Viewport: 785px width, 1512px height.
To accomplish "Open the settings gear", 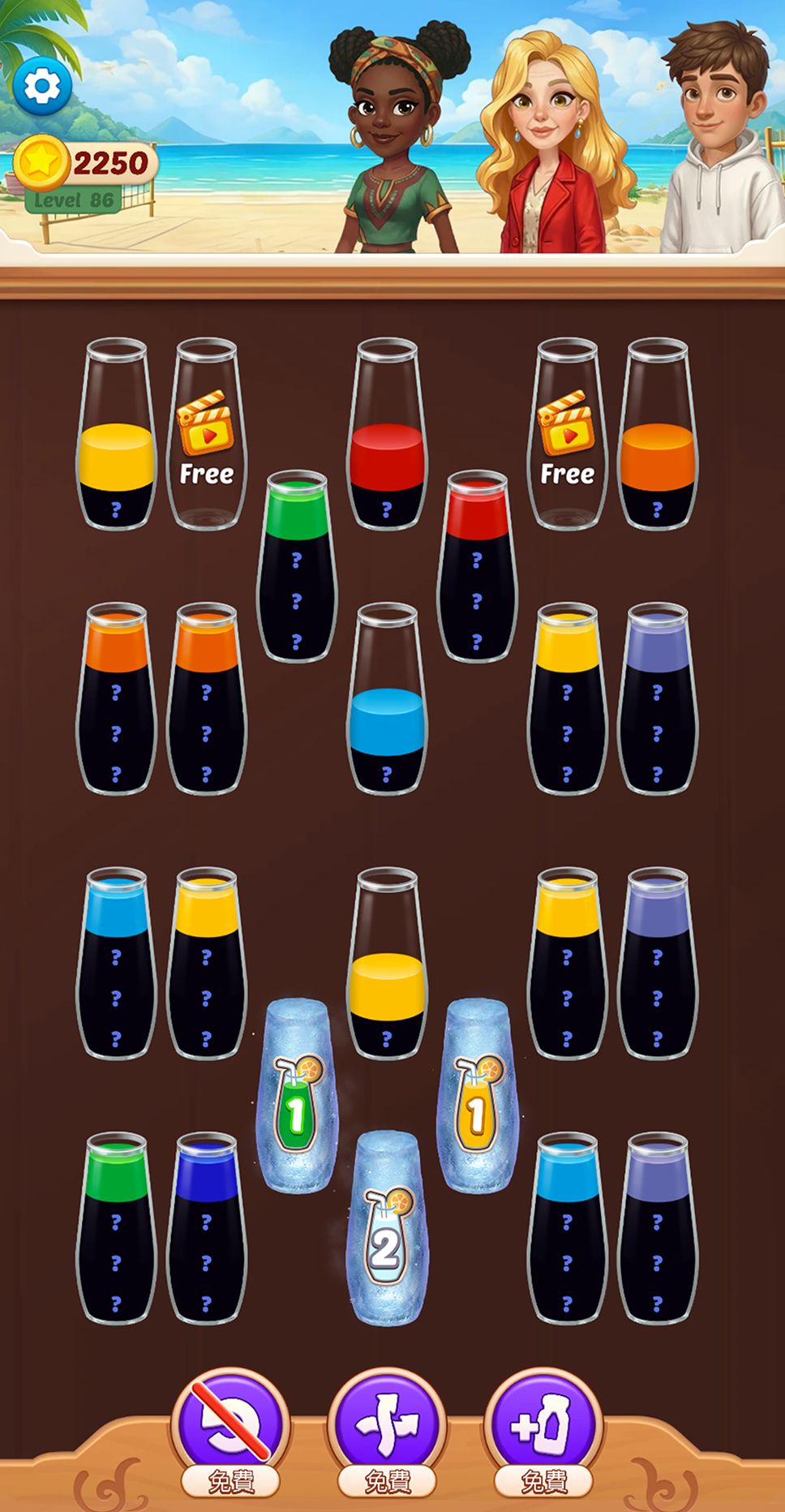I will pyautogui.click(x=44, y=84).
